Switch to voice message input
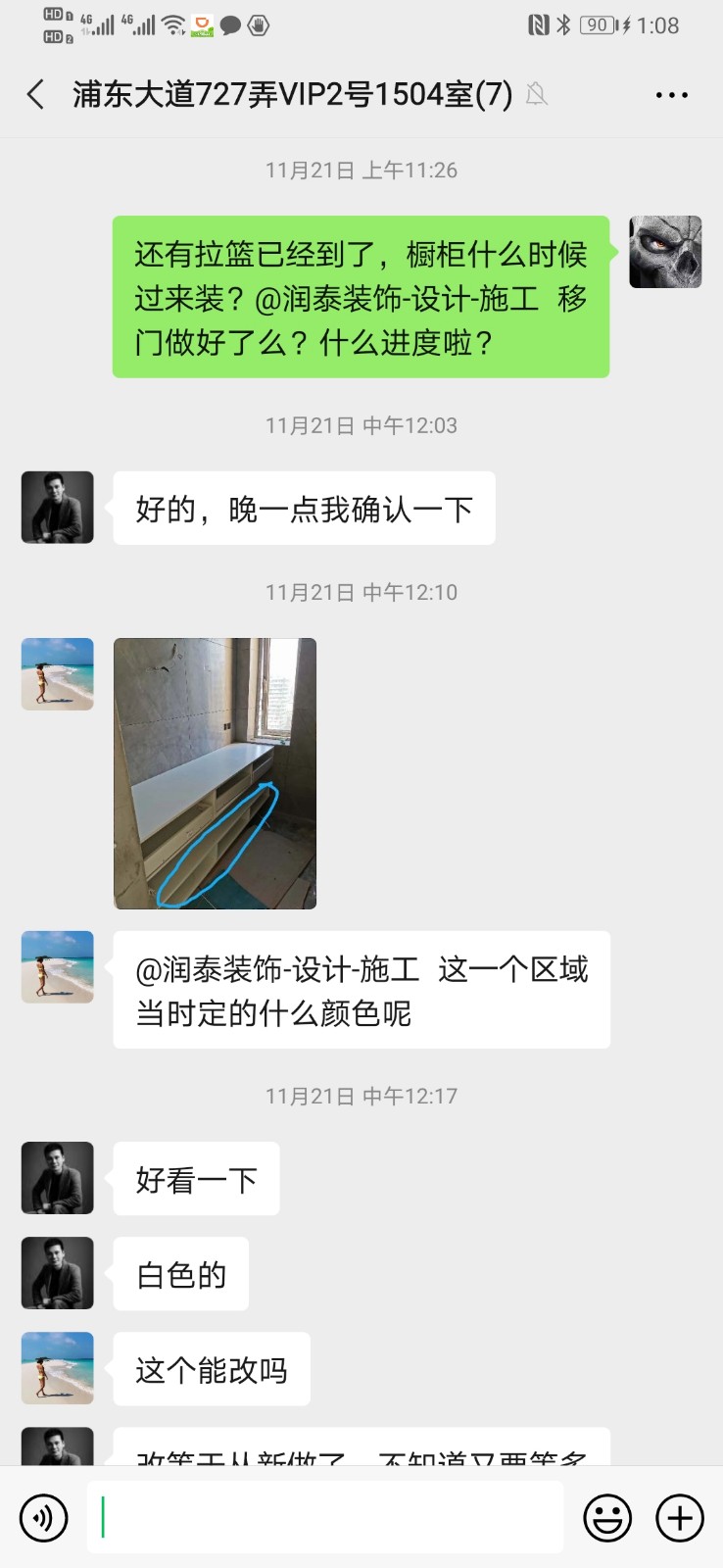The image size is (723, 1568). coord(43,1518)
